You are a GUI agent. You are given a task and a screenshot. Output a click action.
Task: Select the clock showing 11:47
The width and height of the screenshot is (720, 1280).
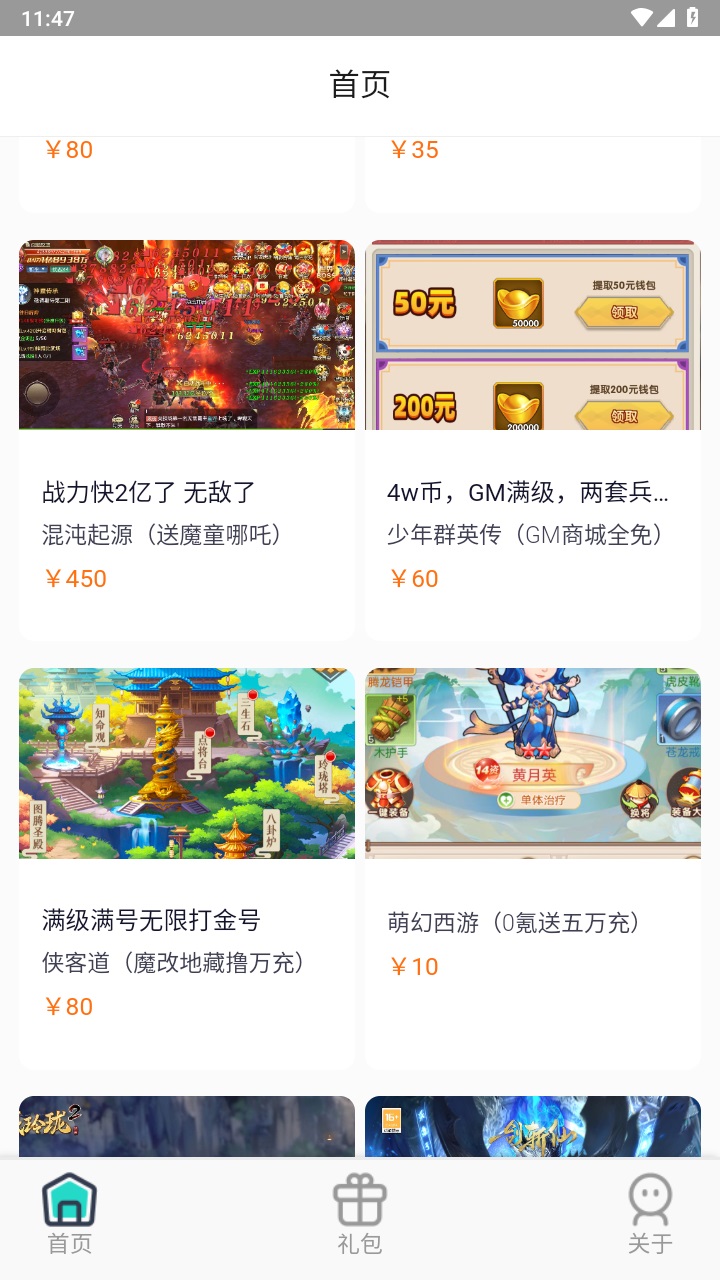(x=44, y=16)
